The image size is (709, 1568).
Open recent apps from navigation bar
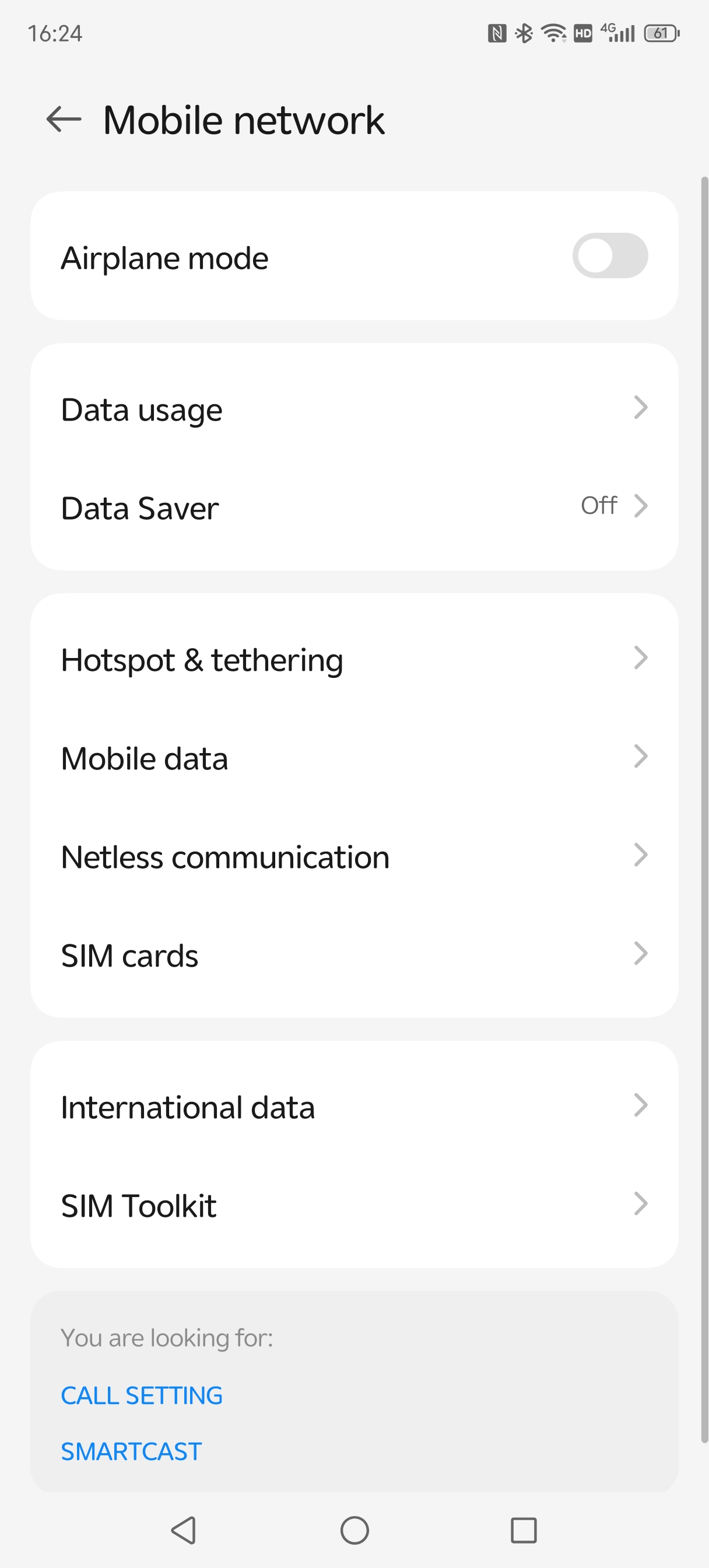(524, 1530)
